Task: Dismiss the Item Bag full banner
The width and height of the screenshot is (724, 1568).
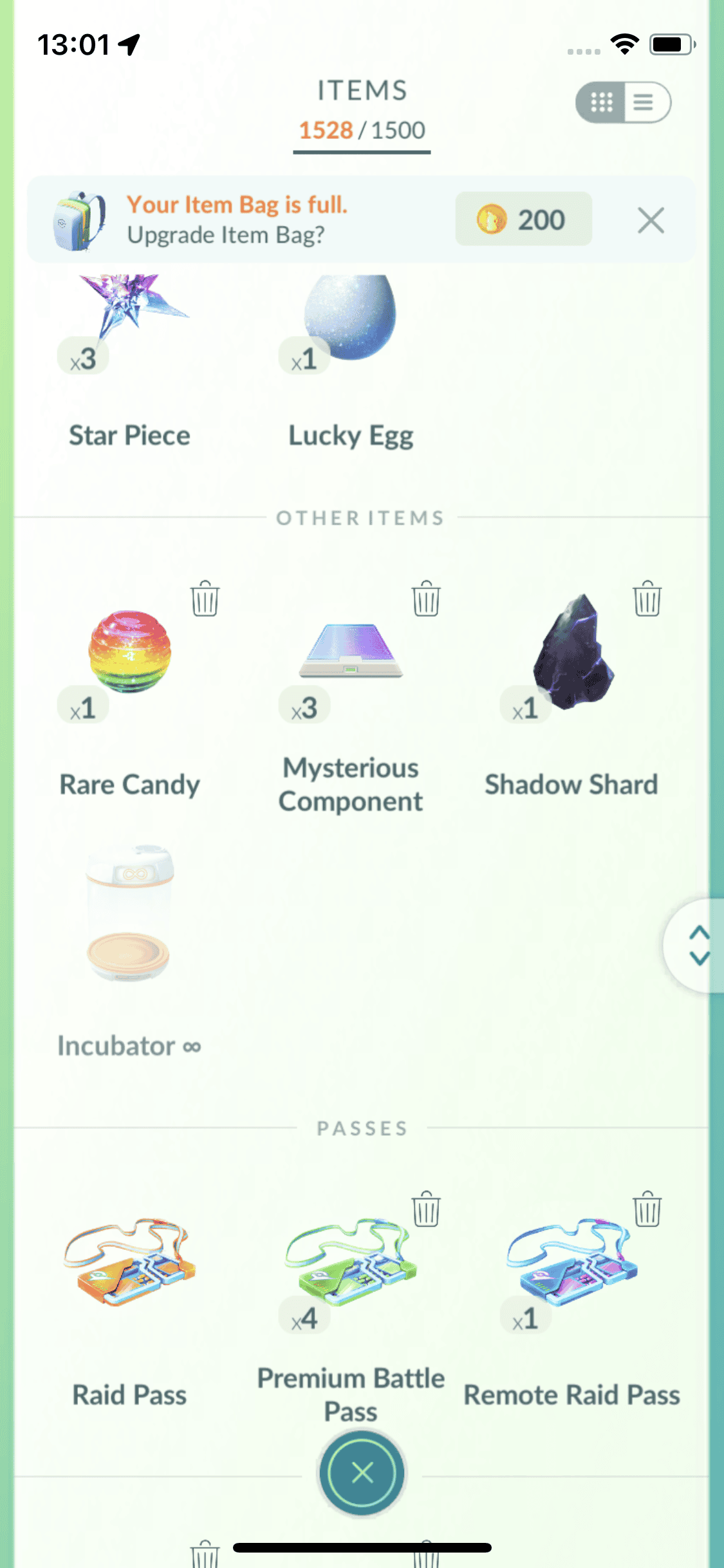Action: [651, 221]
